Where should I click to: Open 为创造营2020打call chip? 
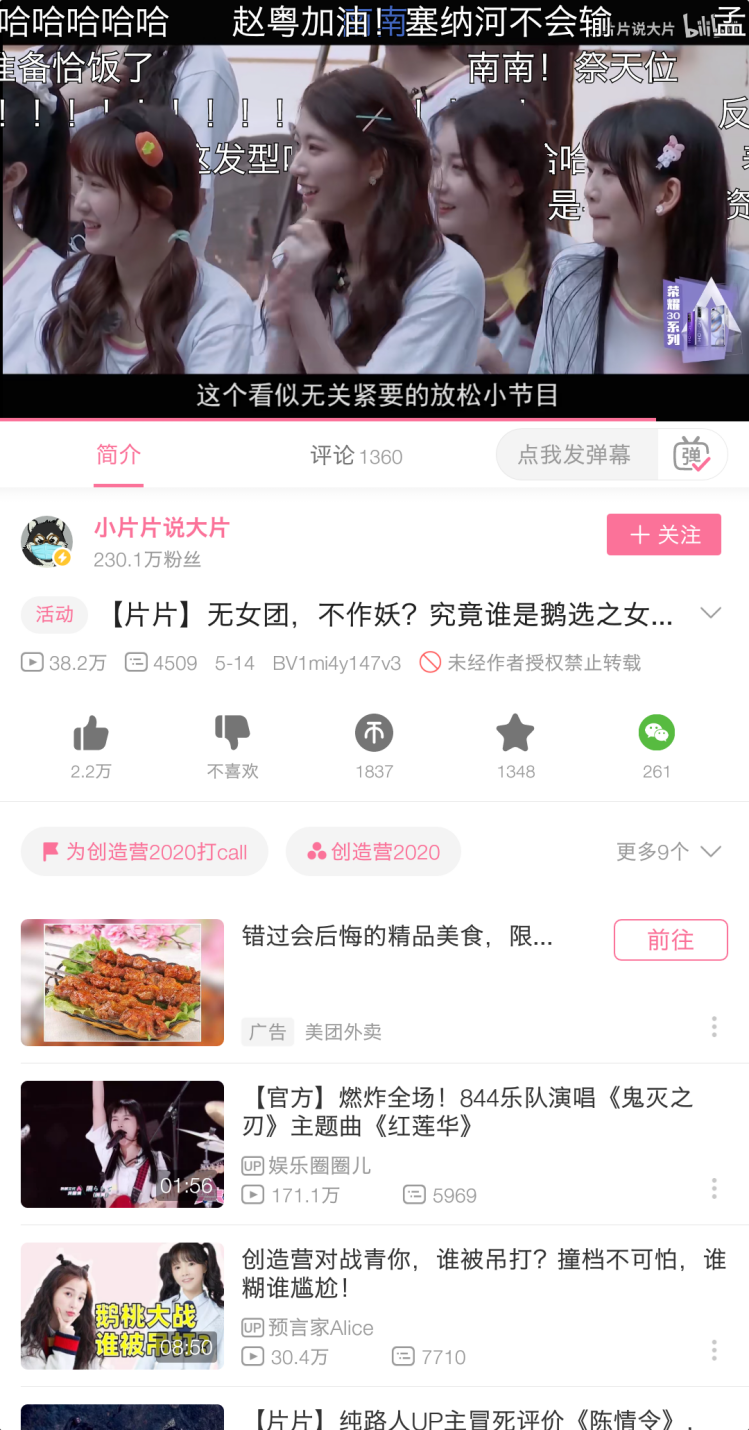click(x=145, y=851)
